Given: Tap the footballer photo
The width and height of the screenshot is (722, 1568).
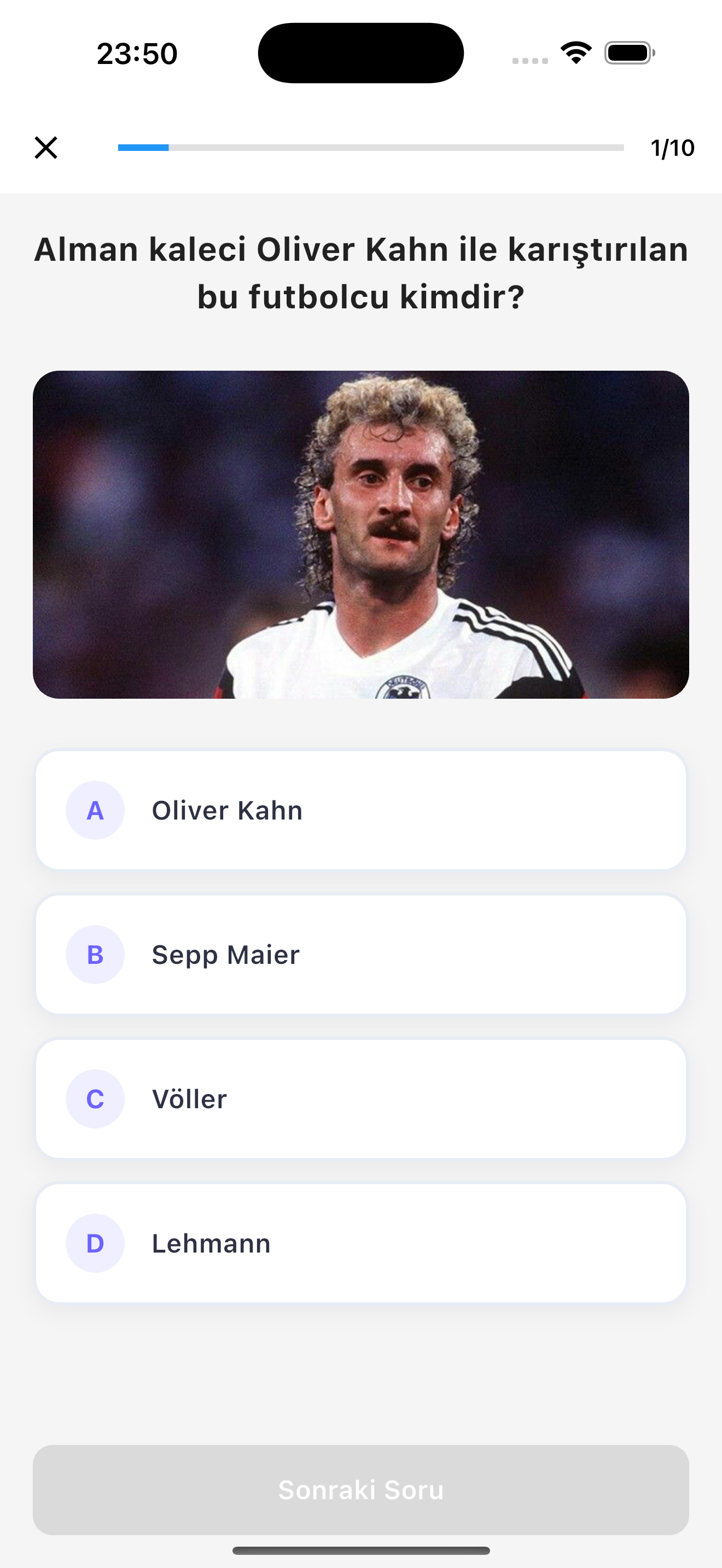Looking at the screenshot, I should point(361,535).
